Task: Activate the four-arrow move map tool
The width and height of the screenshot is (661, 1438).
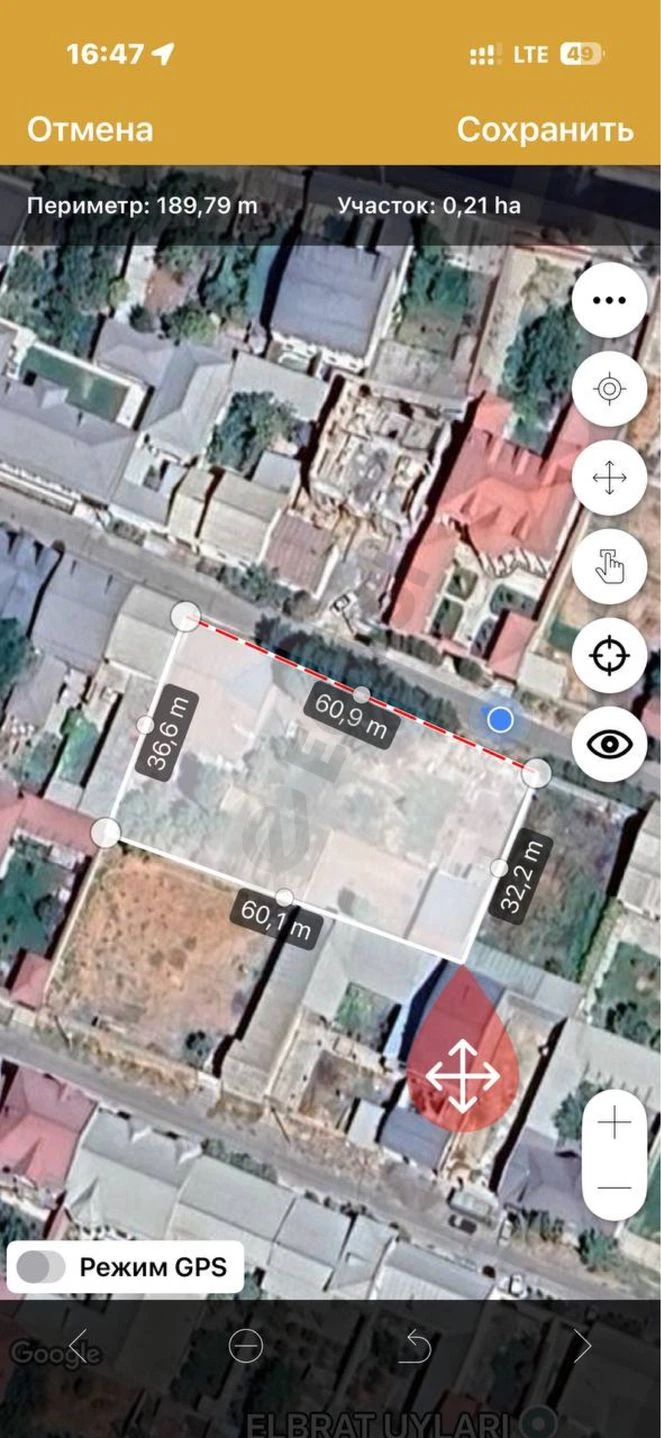Action: click(x=609, y=478)
